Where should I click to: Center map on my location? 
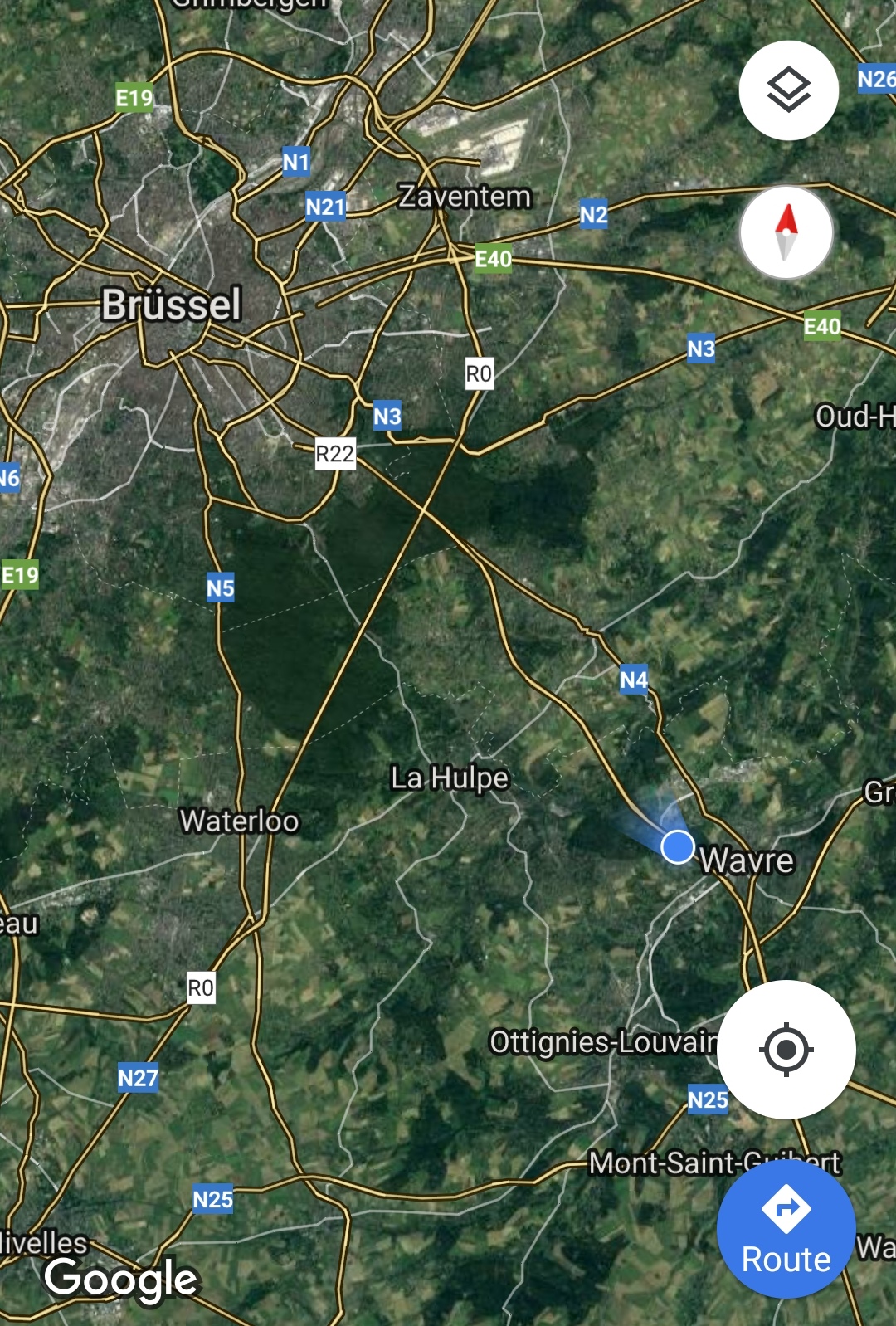786,1049
